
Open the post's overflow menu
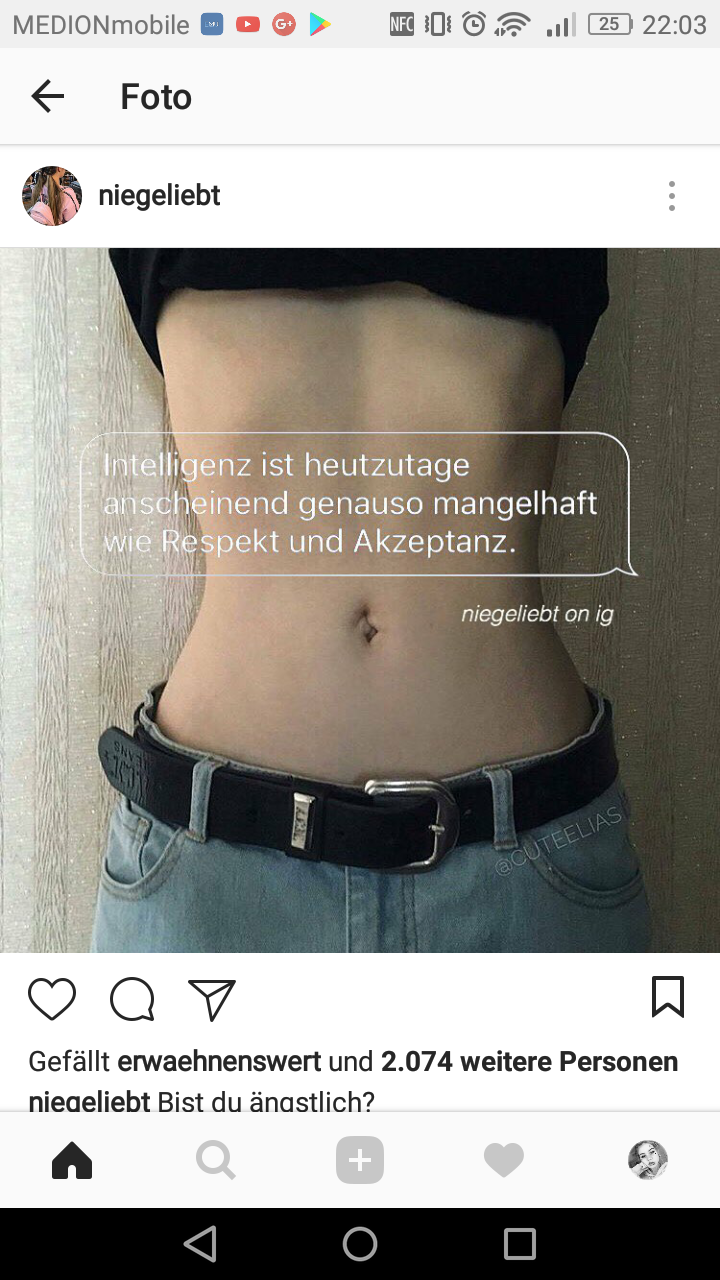coord(672,196)
